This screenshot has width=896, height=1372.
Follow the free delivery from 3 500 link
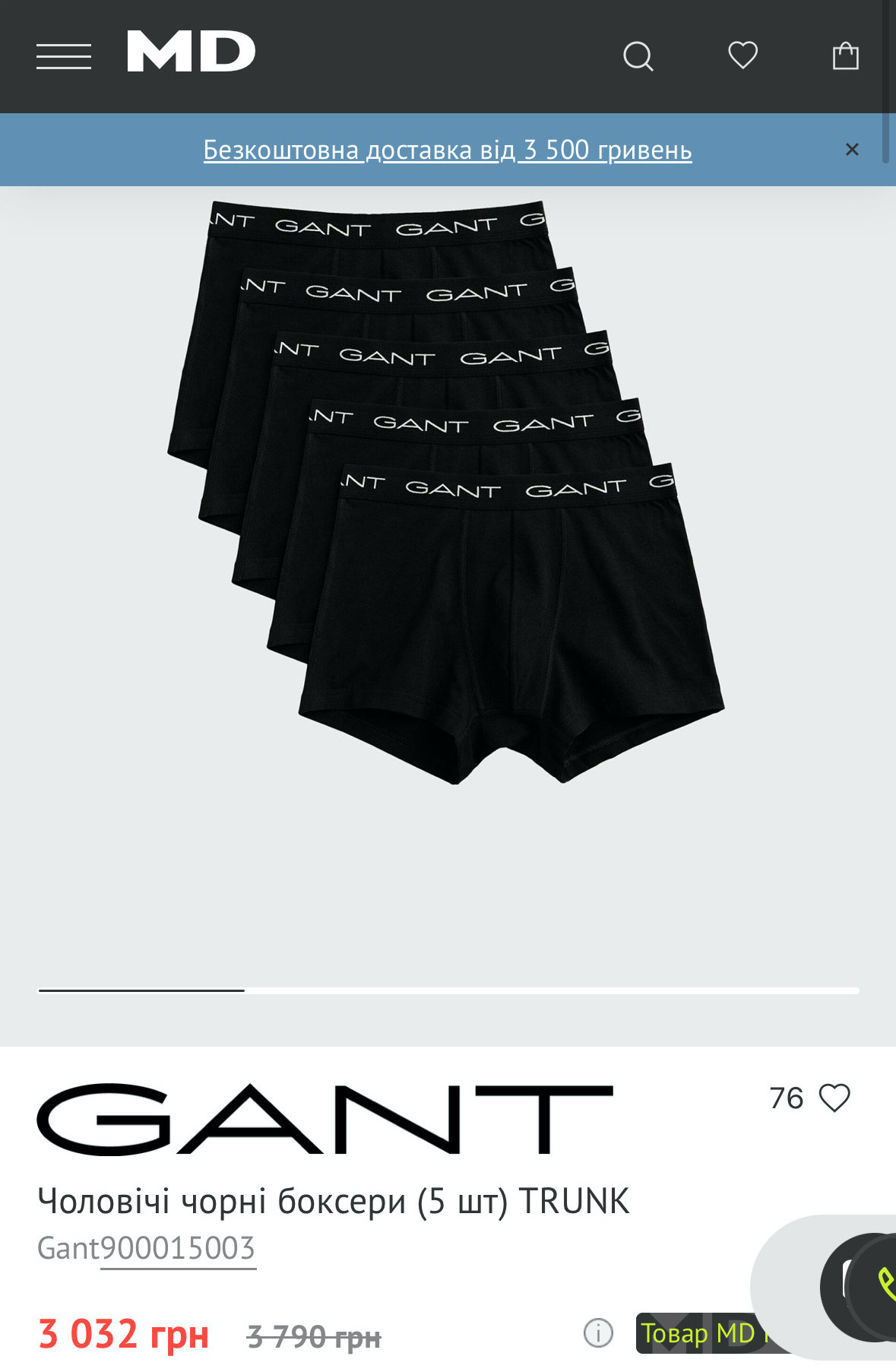point(448,150)
